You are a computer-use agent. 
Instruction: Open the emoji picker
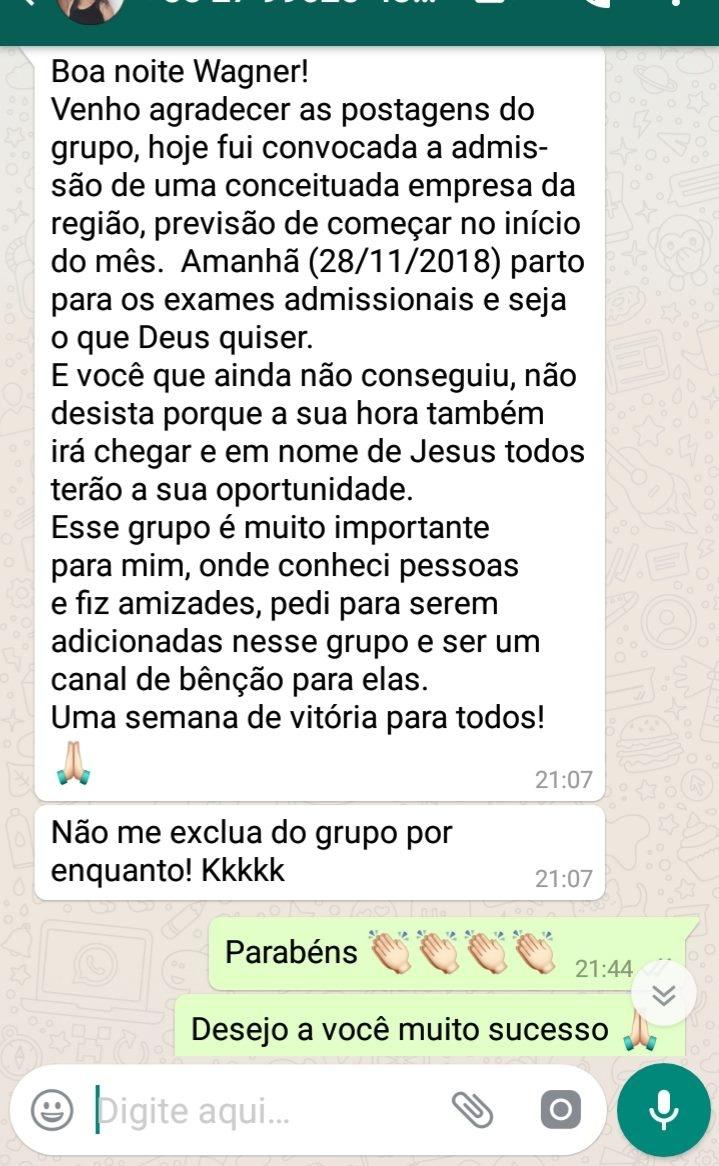(x=52, y=1109)
